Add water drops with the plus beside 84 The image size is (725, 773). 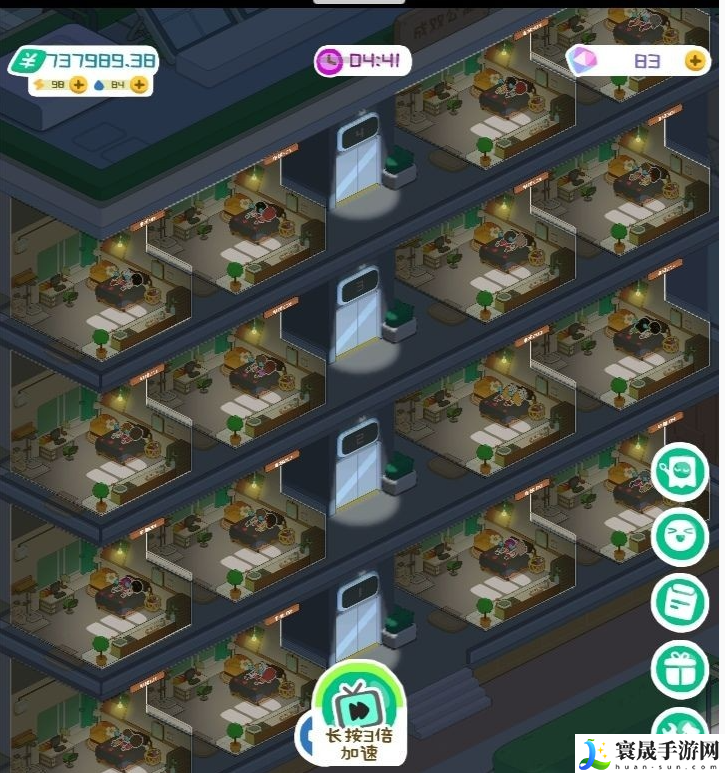[x=139, y=85]
